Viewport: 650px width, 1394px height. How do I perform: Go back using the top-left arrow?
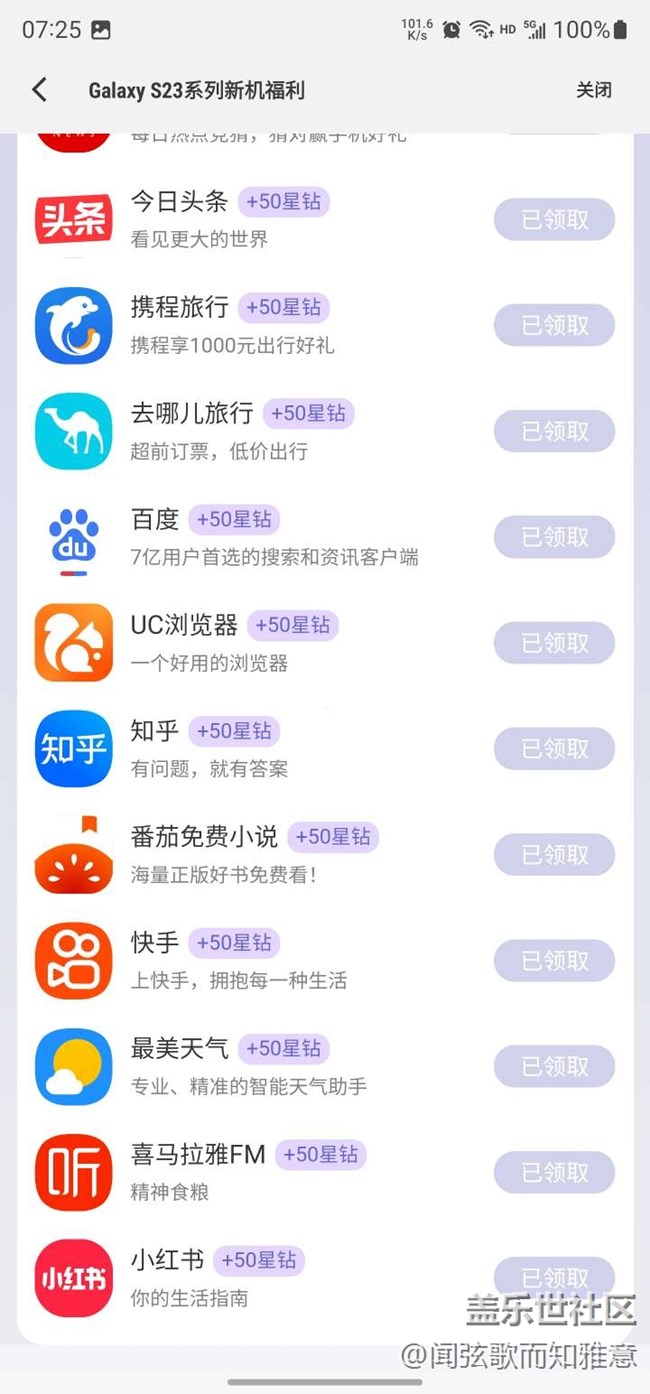[39, 90]
